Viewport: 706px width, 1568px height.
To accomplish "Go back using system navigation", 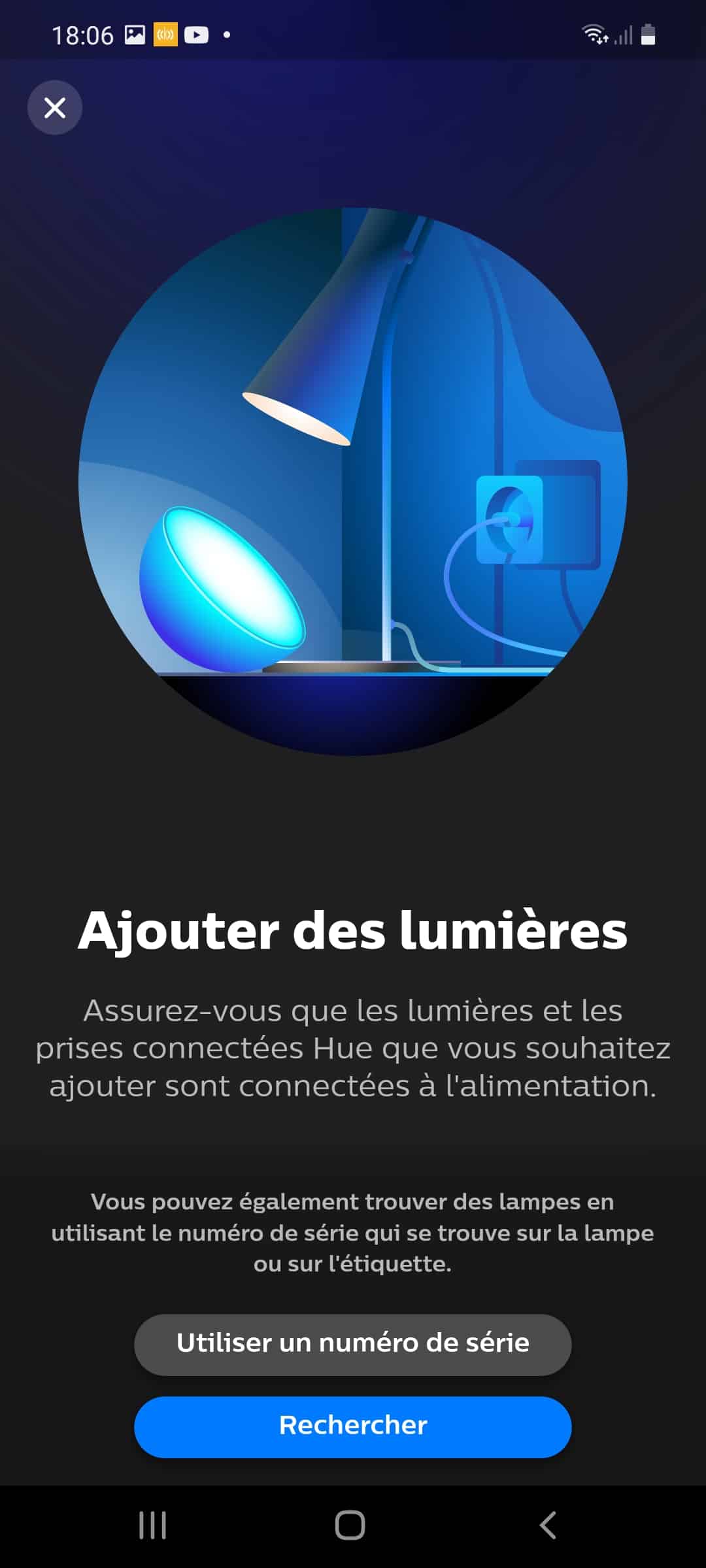I will click(x=548, y=1526).
